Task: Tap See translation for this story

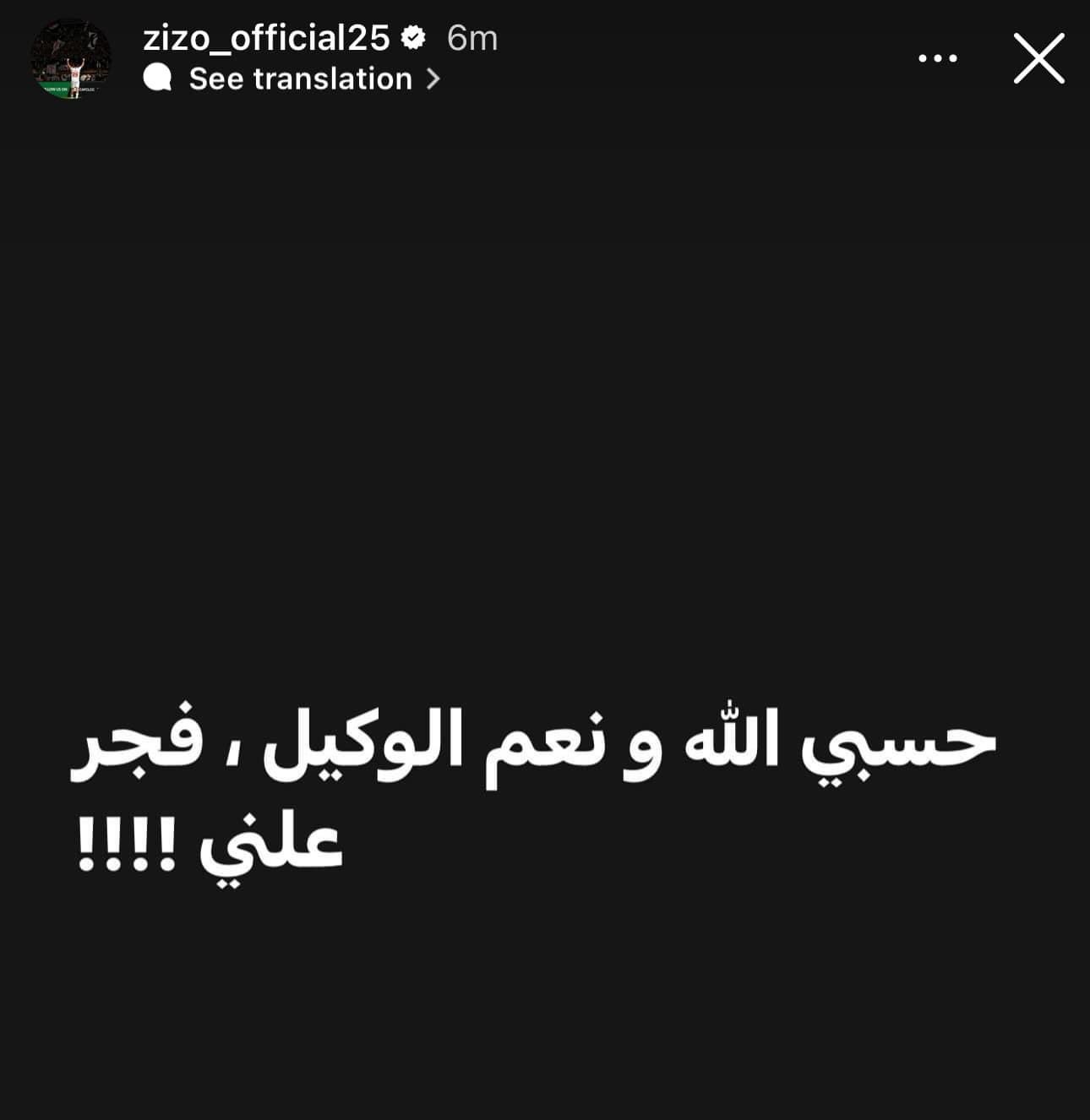Action: pos(300,79)
